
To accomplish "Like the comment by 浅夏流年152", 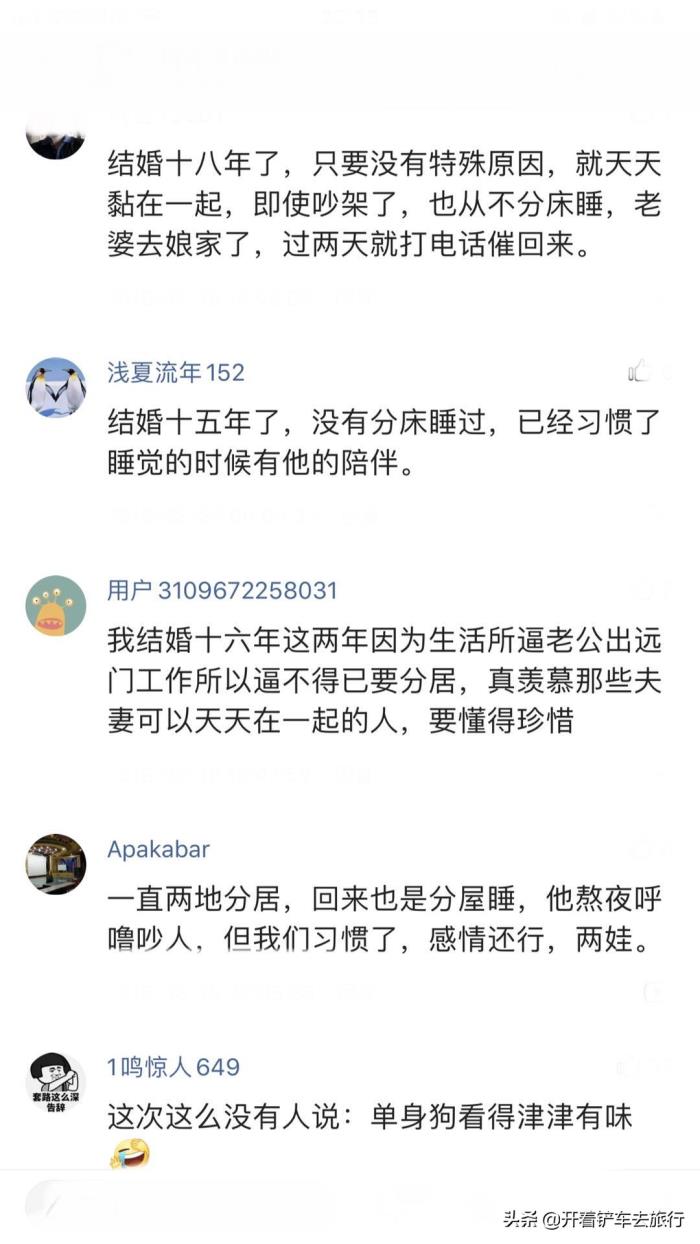I will pos(640,373).
